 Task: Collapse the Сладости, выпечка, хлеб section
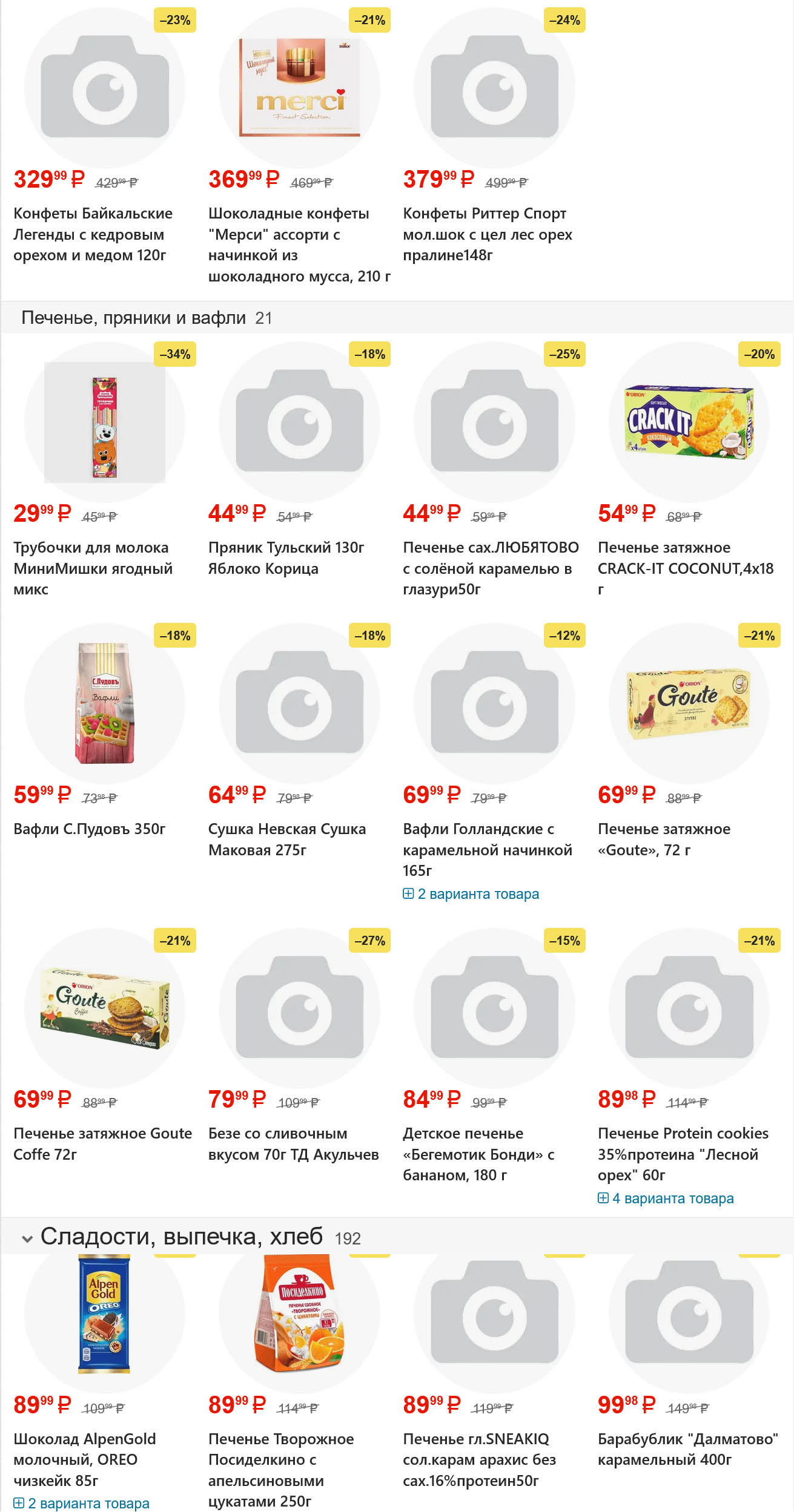click(x=27, y=1238)
